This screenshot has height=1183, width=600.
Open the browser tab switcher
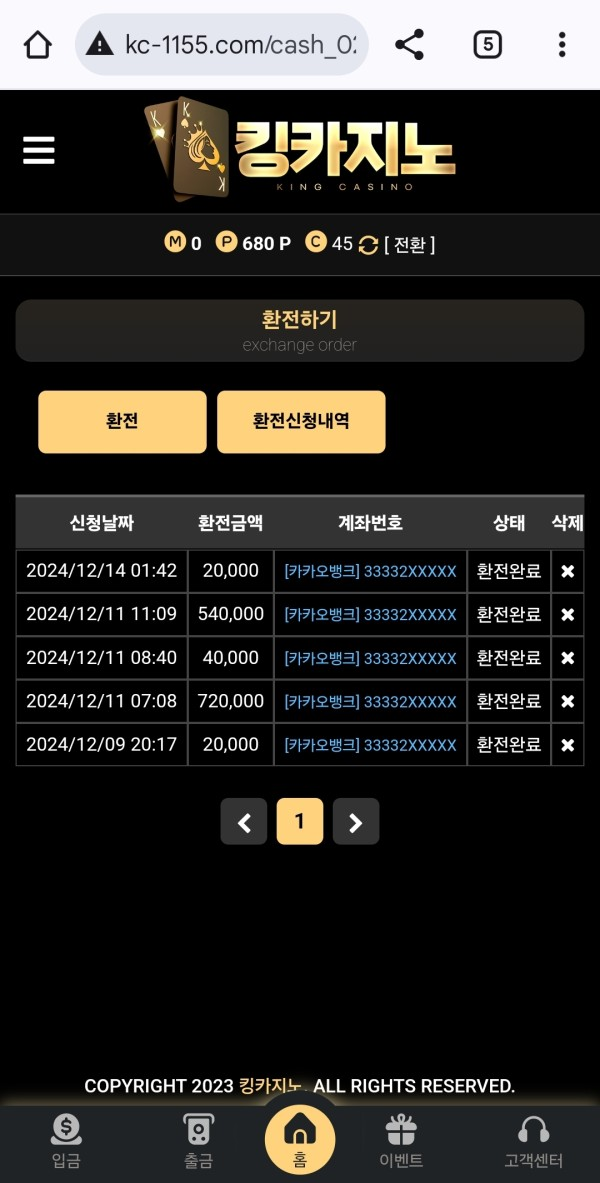point(488,45)
